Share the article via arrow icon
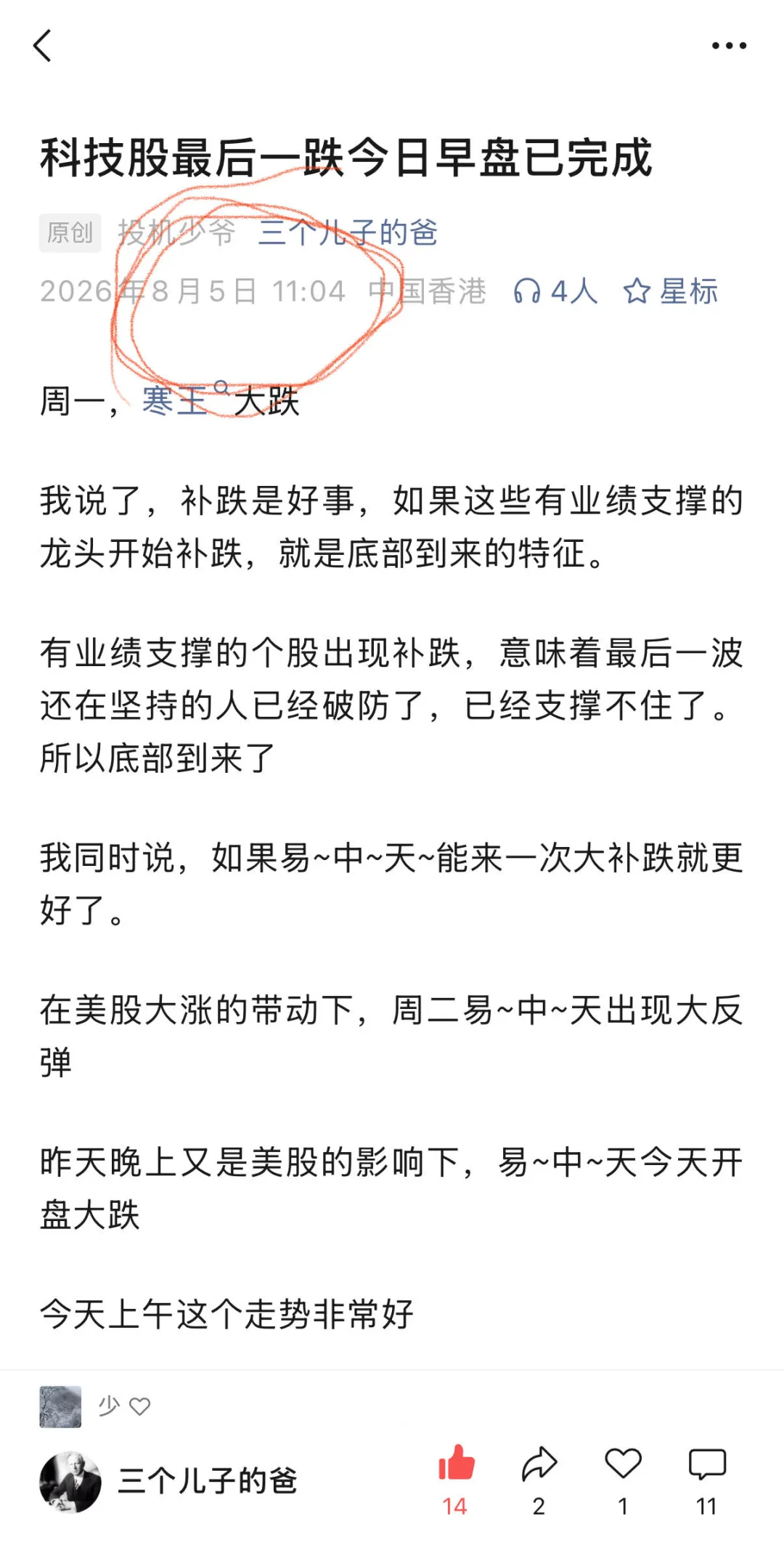 point(539,1479)
